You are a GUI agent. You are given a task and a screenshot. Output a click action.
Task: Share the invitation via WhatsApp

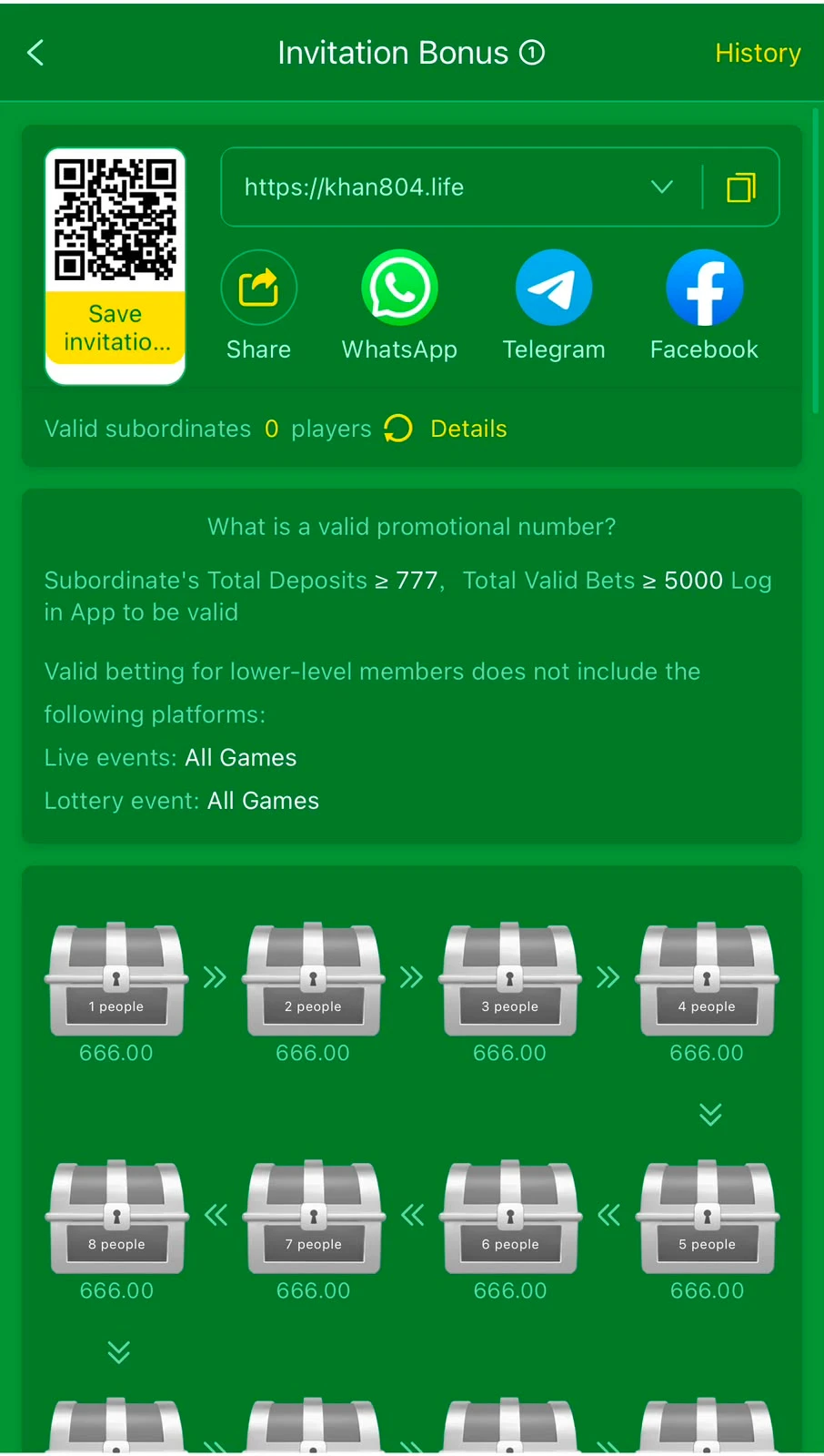(x=399, y=307)
